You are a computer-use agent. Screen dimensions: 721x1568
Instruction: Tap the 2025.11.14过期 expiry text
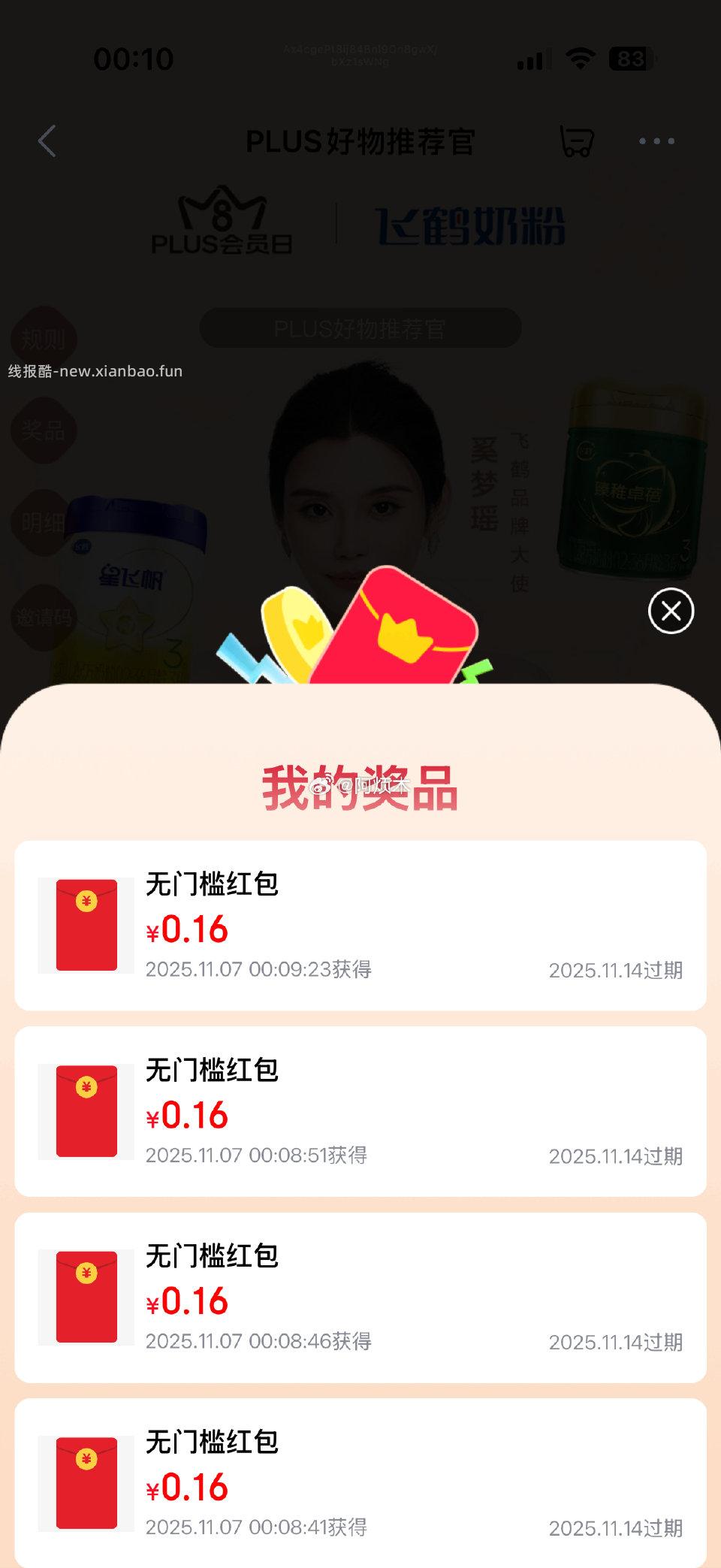pyautogui.click(x=616, y=971)
